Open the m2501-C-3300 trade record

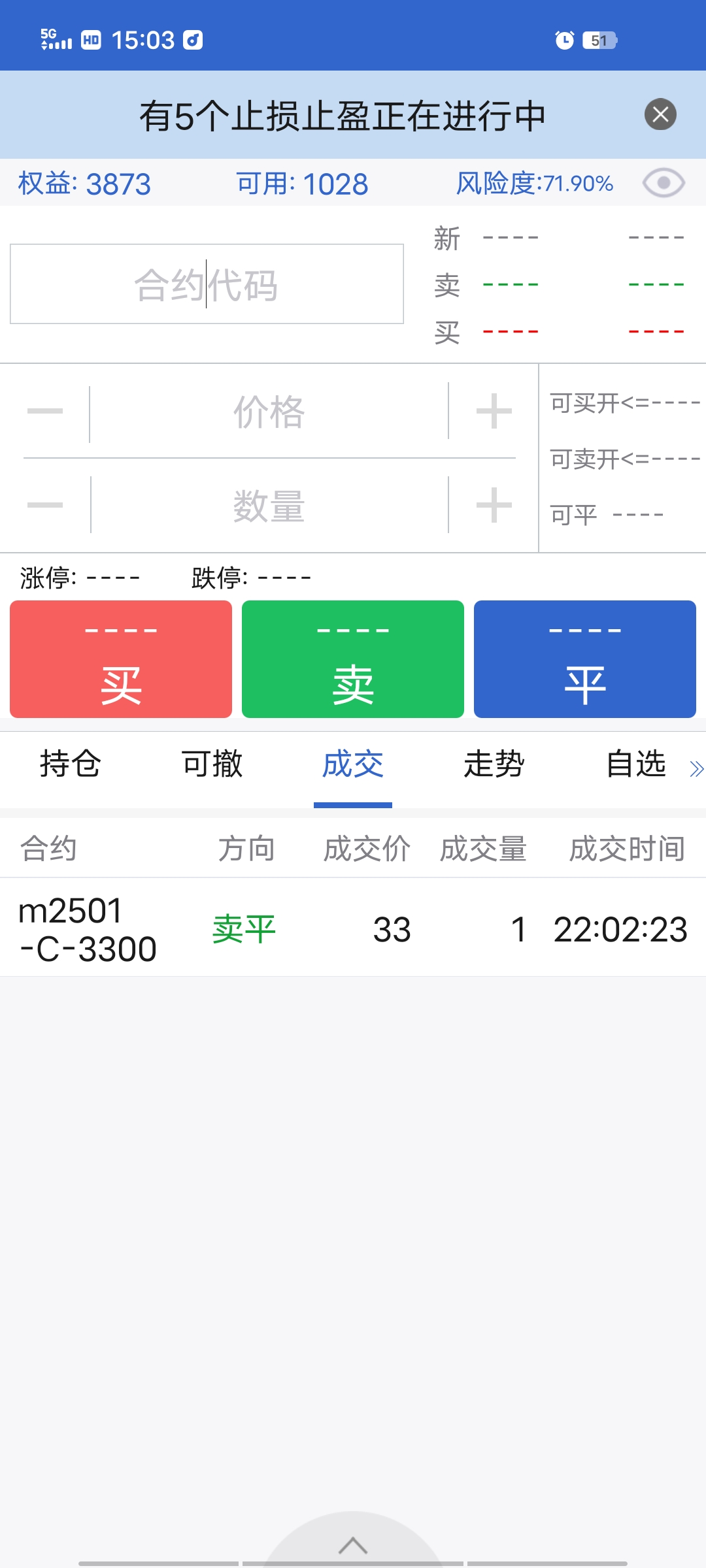[x=353, y=928]
